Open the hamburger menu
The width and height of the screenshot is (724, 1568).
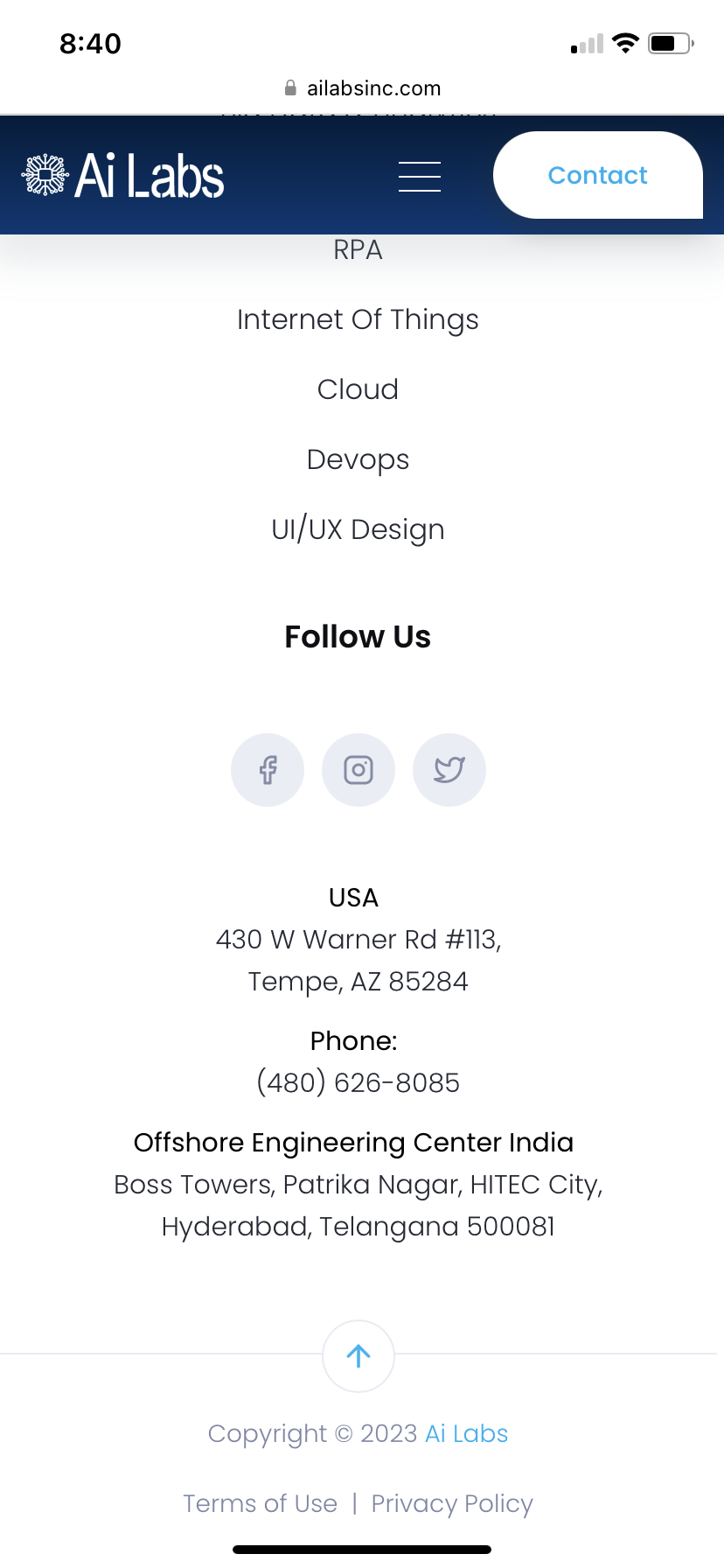pos(420,176)
